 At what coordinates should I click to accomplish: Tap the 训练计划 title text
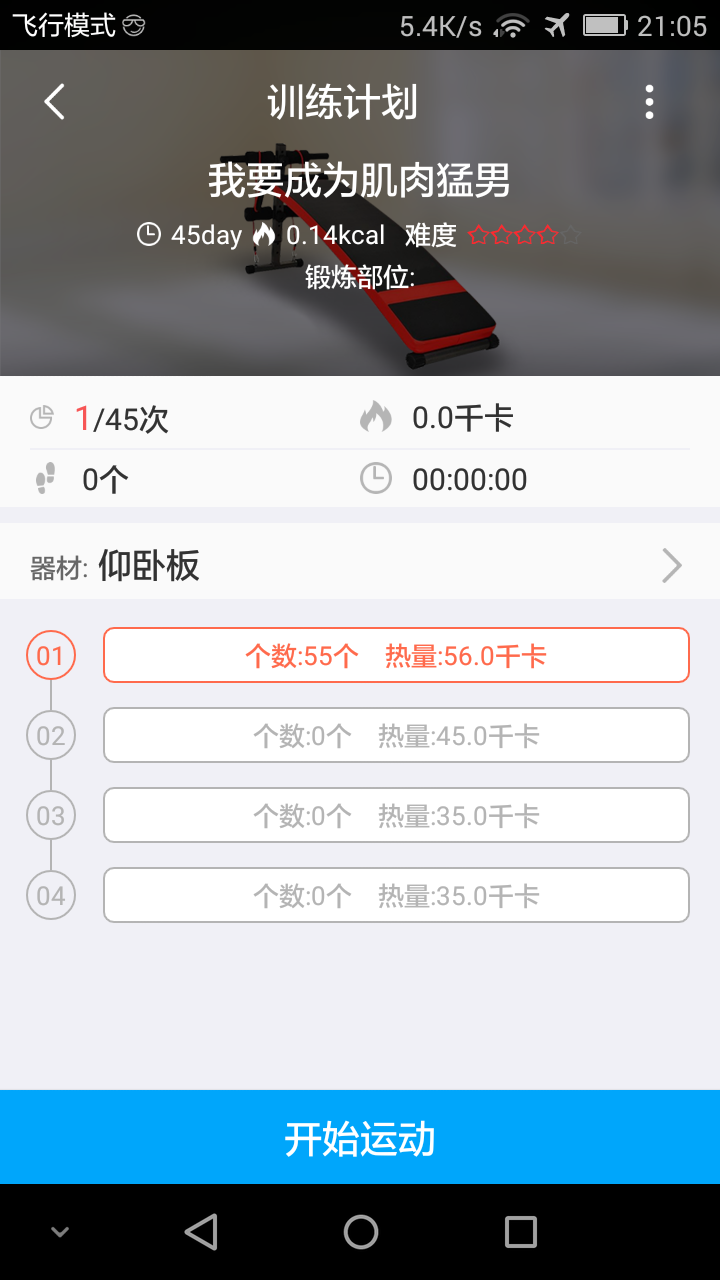point(342,101)
